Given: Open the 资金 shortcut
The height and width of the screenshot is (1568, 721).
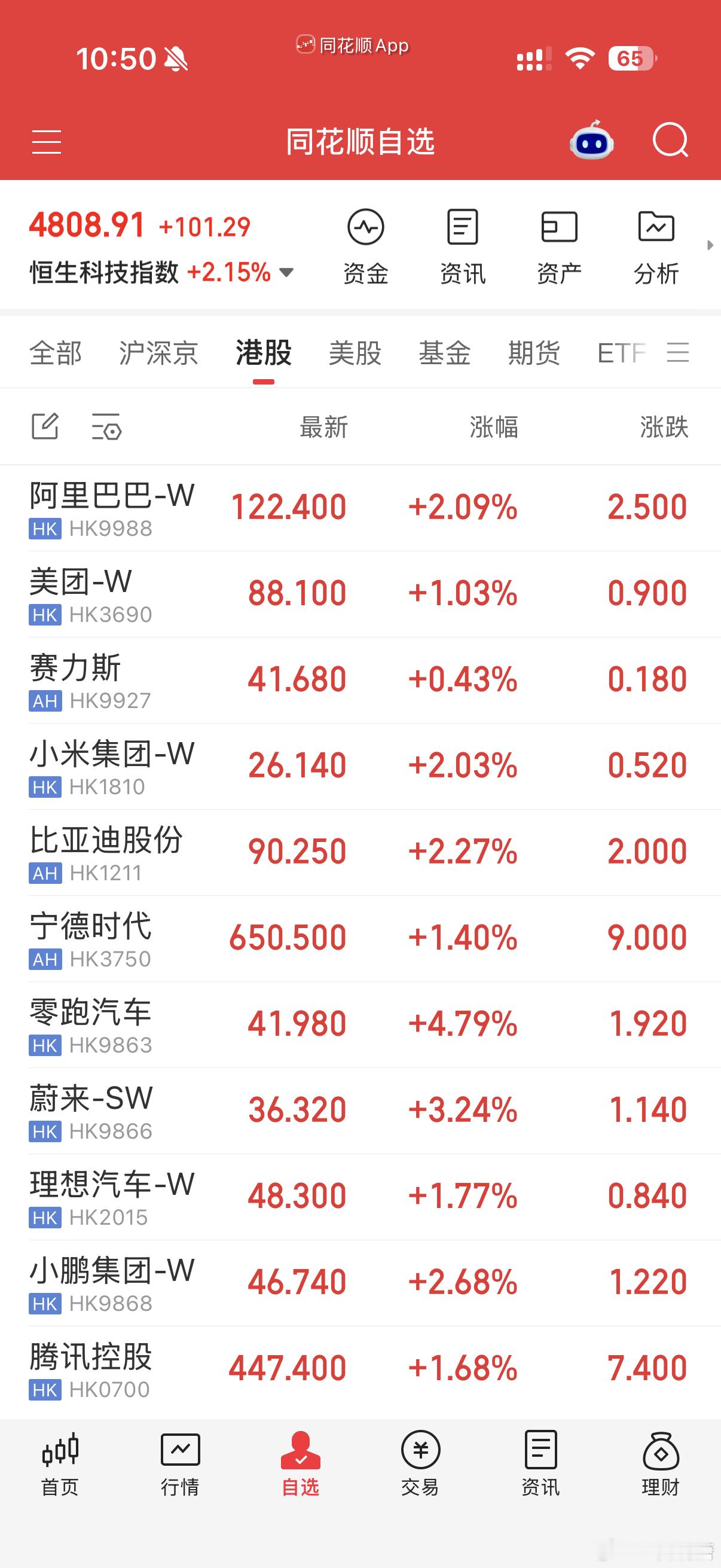Looking at the screenshot, I should 366,247.
